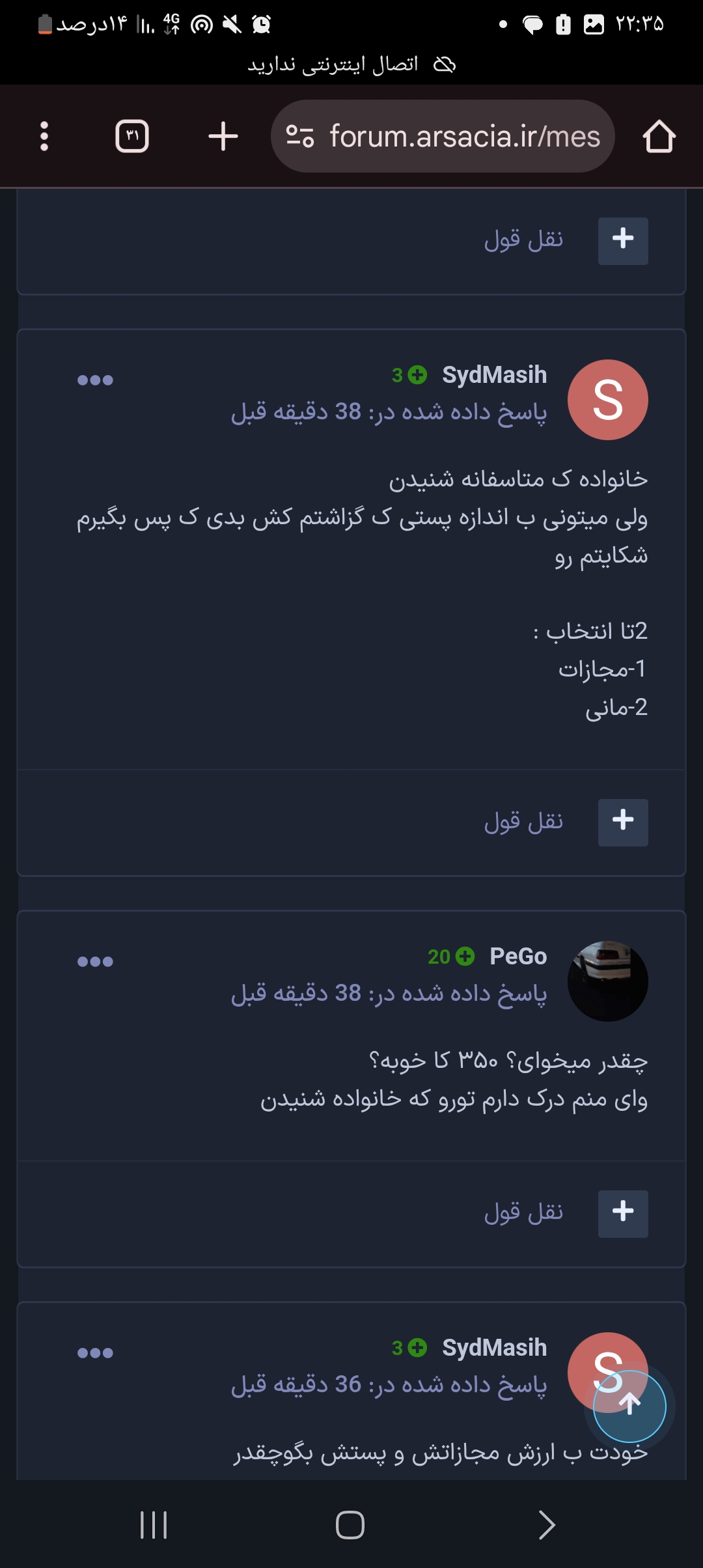The width and height of the screenshot is (703, 1568).
Task: Quote PeGo's reply
Action: point(622,1214)
